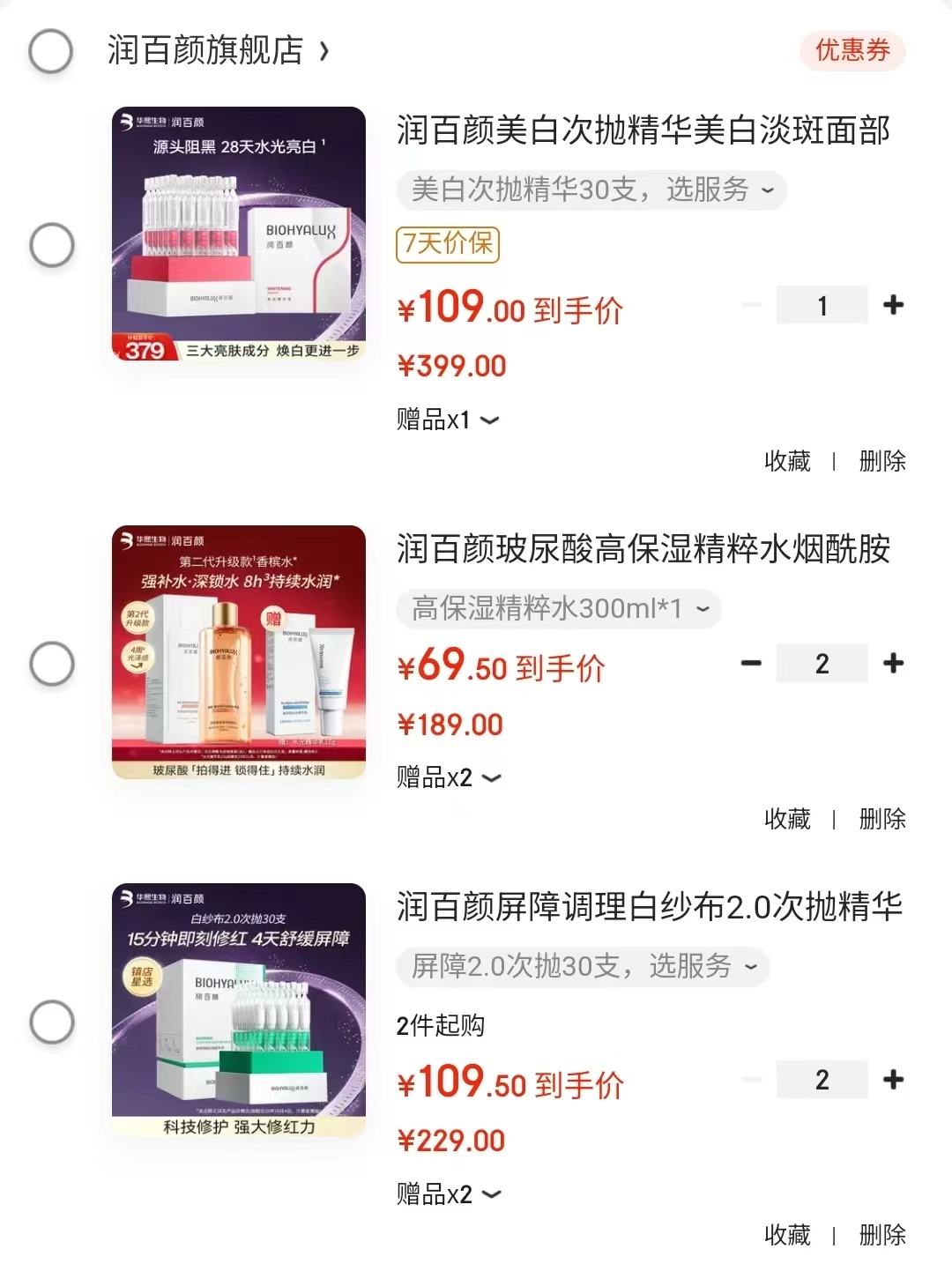Decrease quantity of 高保湿精粹水 with minus button
This screenshot has width=952, height=1264.
click(750, 662)
